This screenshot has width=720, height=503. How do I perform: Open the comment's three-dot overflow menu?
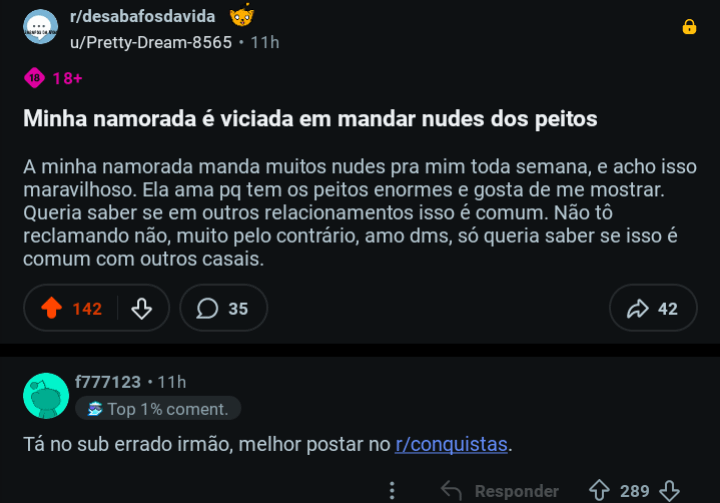point(393,491)
